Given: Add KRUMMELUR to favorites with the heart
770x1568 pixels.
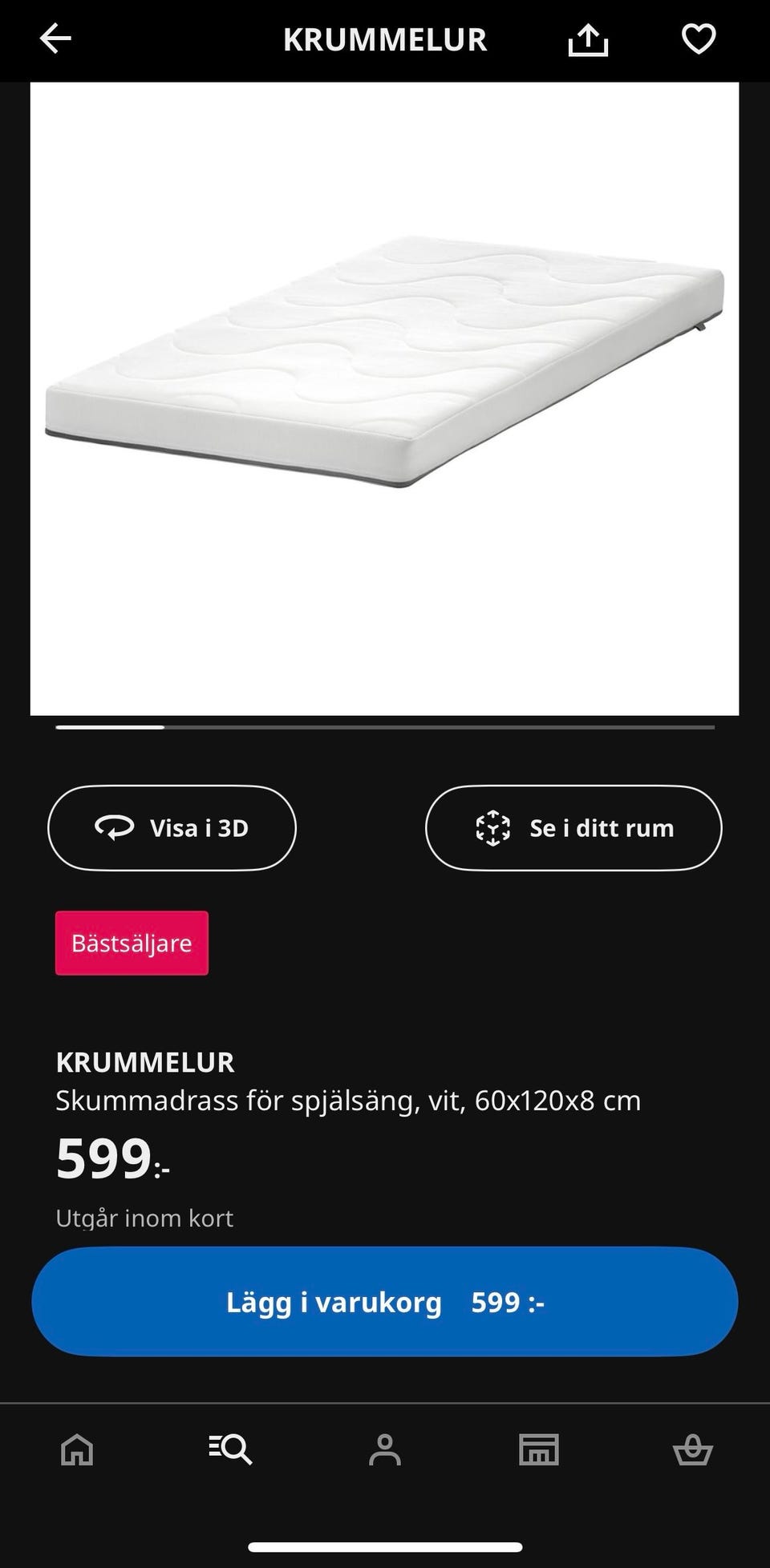Looking at the screenshot, I should (x=699, y=38).
